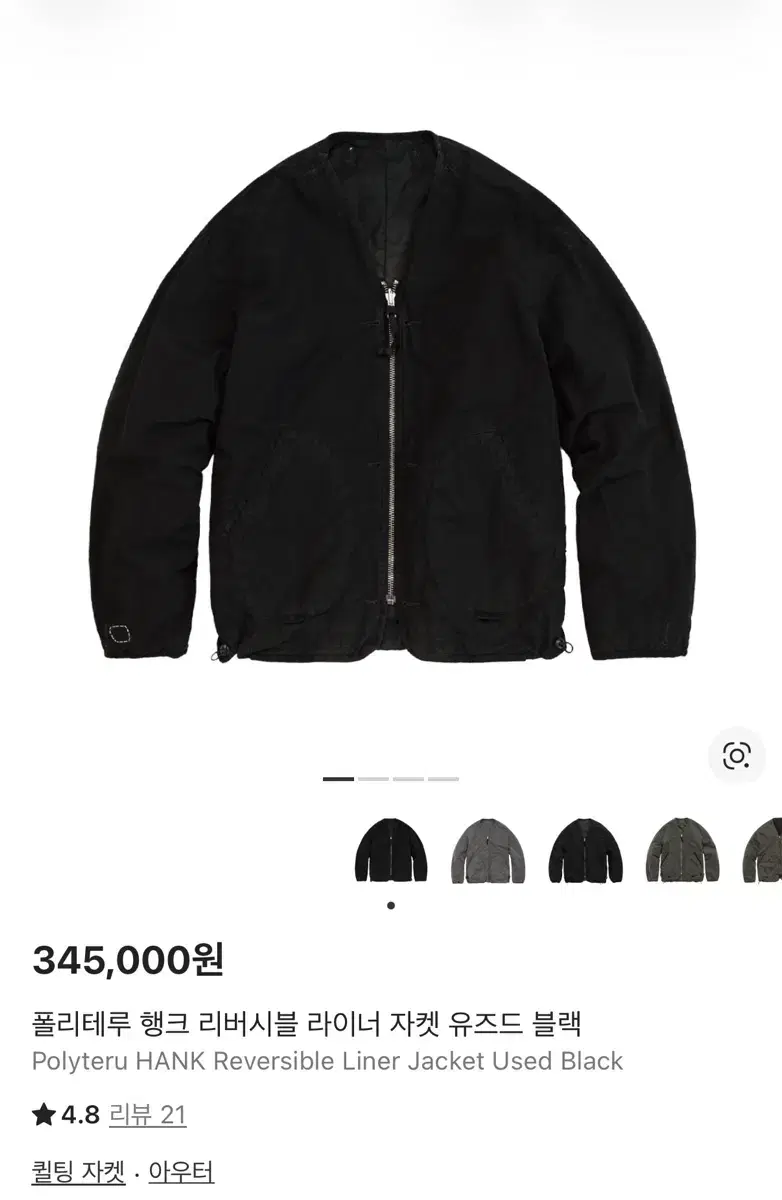Select the olive-gray jacket color thumbnail
782x1200 pixels.
pos(682,851)
